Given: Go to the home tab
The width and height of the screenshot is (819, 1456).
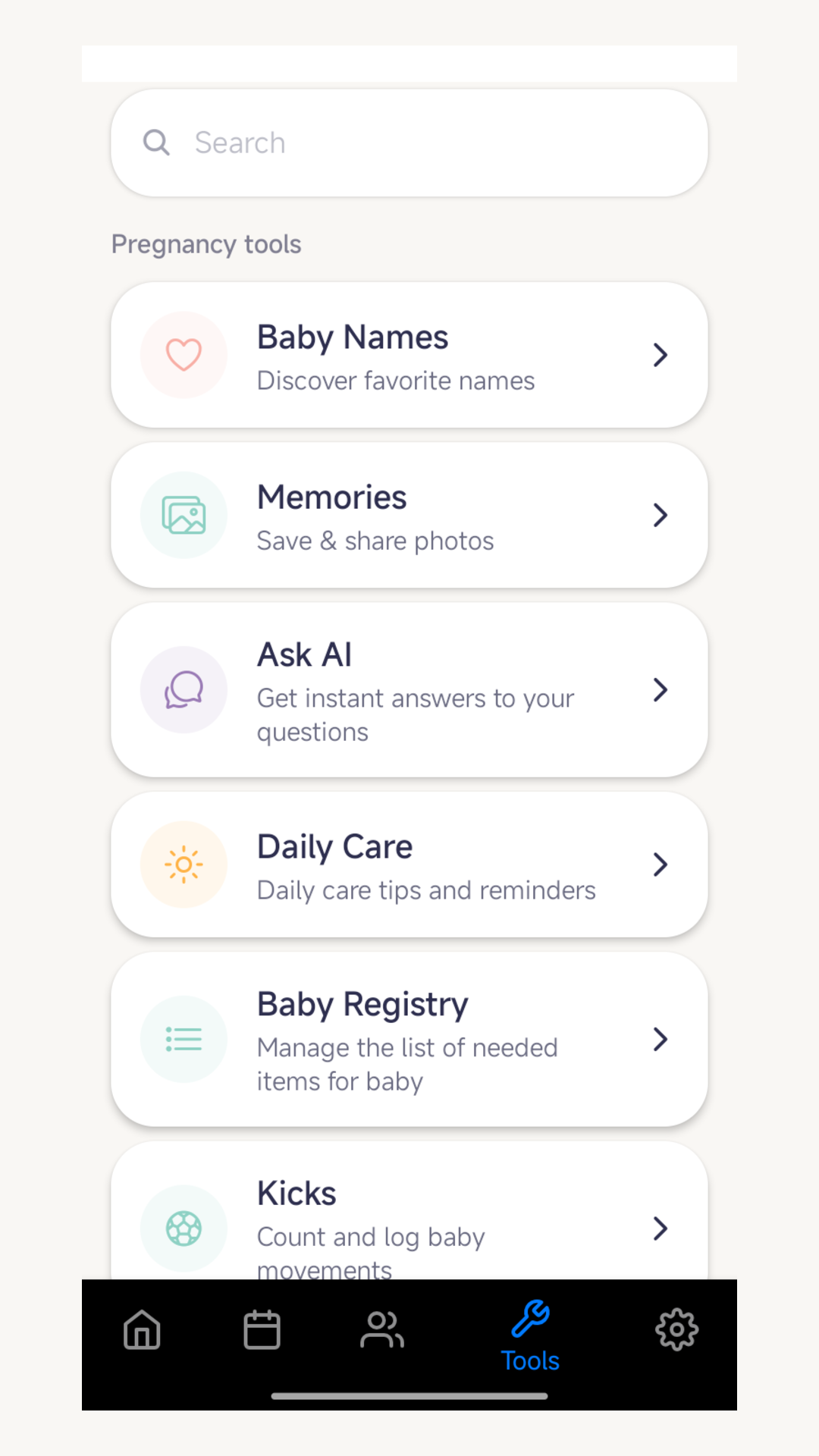Looking at the screenshot, I should (x=142, y=1329).
